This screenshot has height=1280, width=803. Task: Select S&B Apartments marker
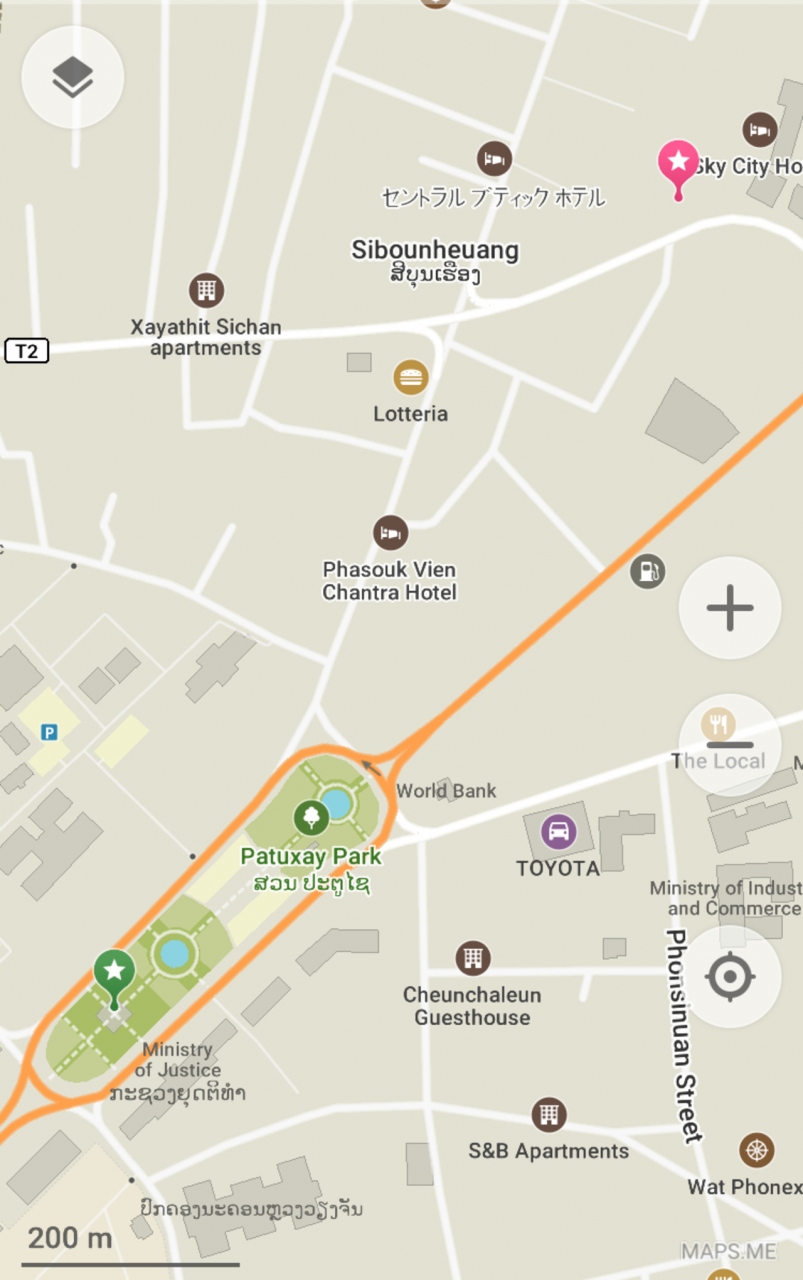(548, 1115)
